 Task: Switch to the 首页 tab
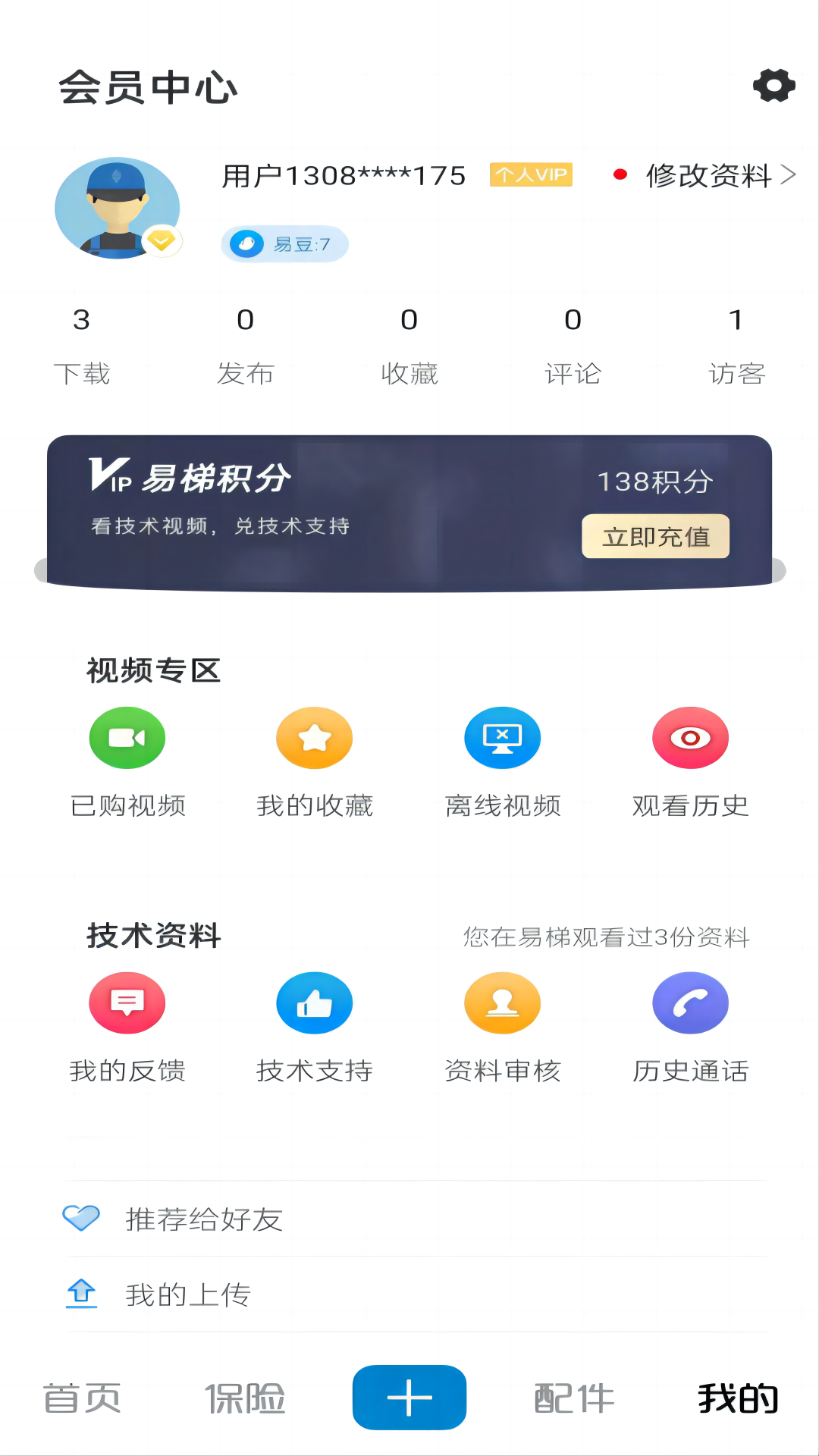pyautogui.click(x=83, y=1399)
